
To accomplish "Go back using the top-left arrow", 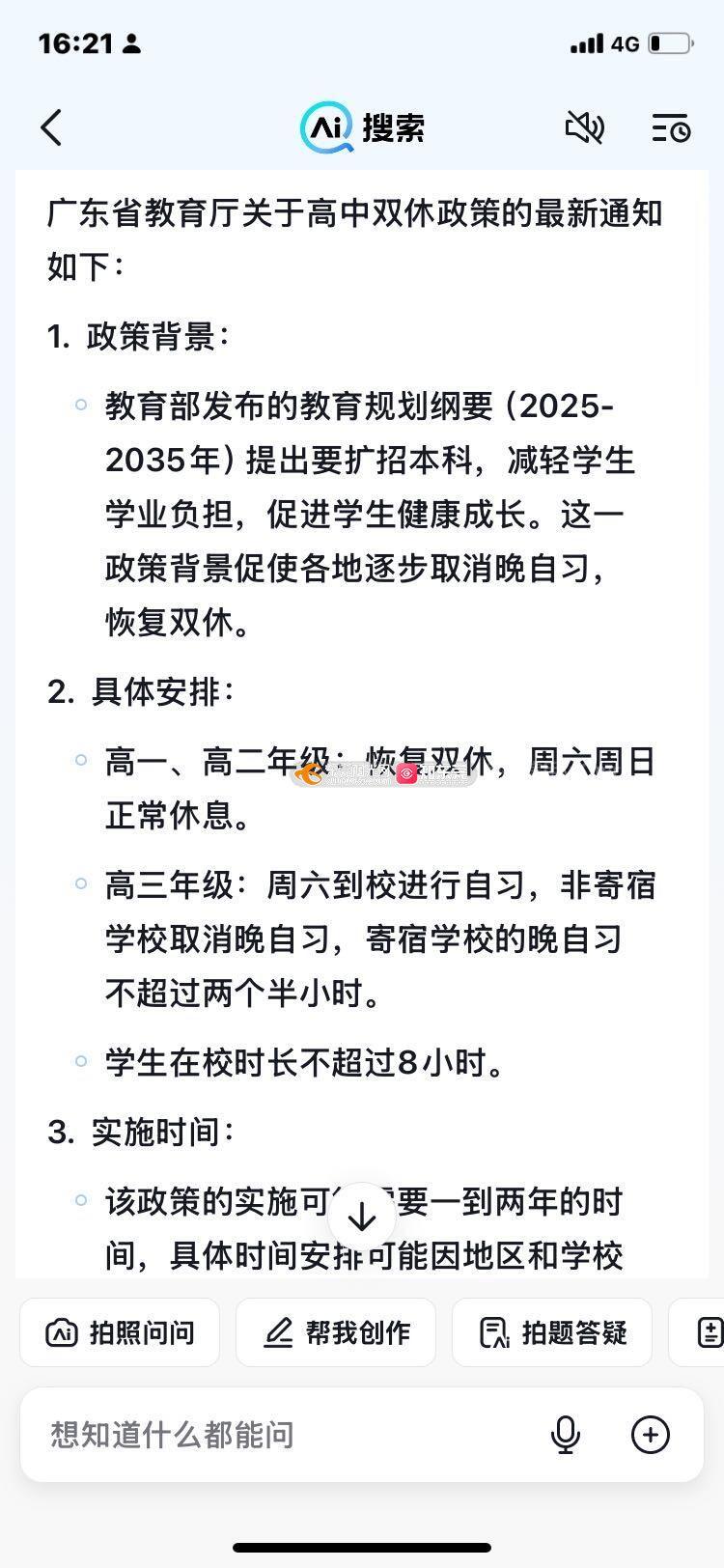I will click(x=51, y=127).
